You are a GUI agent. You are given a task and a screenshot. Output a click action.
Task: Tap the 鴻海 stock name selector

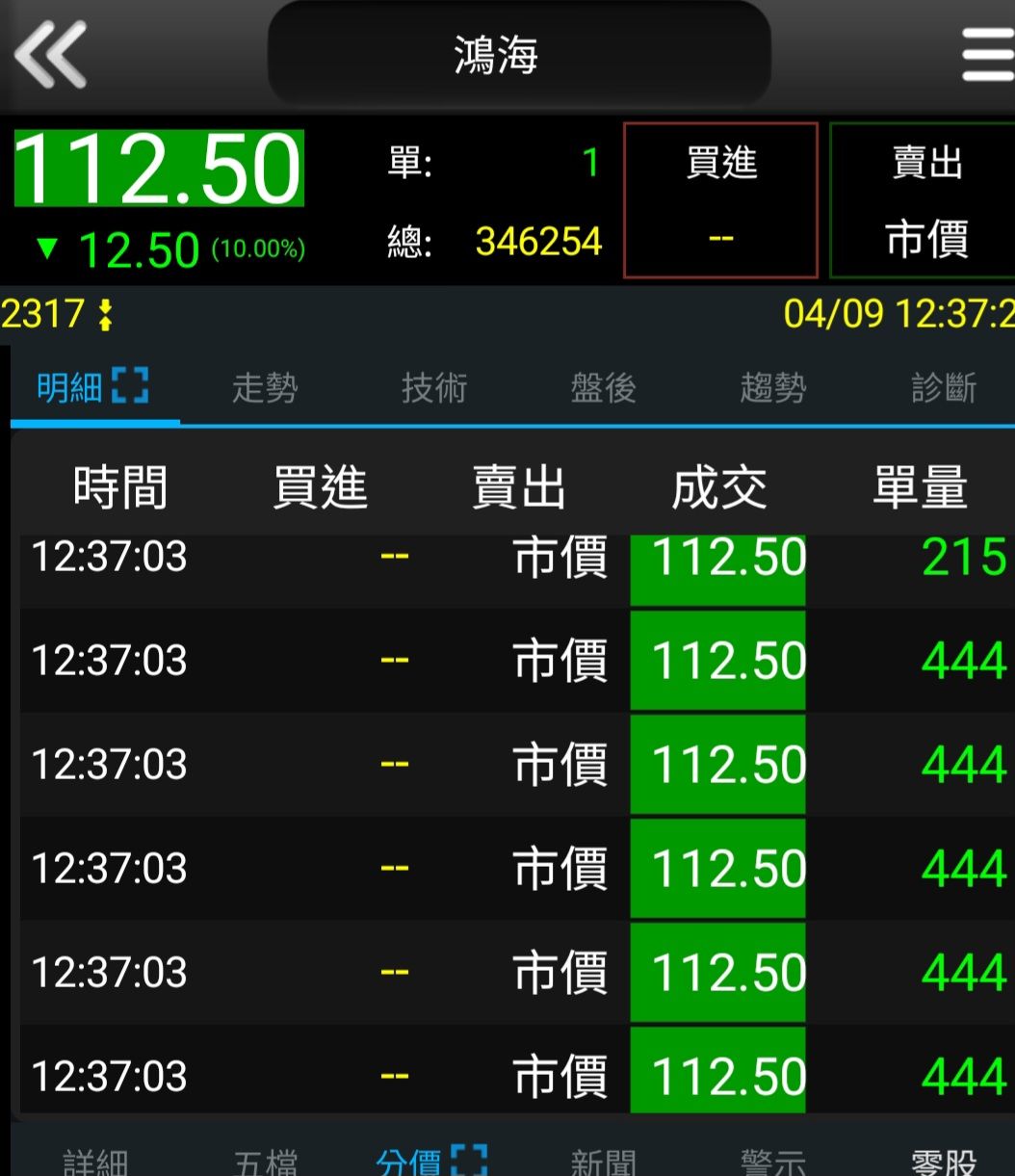click(519, 54)
